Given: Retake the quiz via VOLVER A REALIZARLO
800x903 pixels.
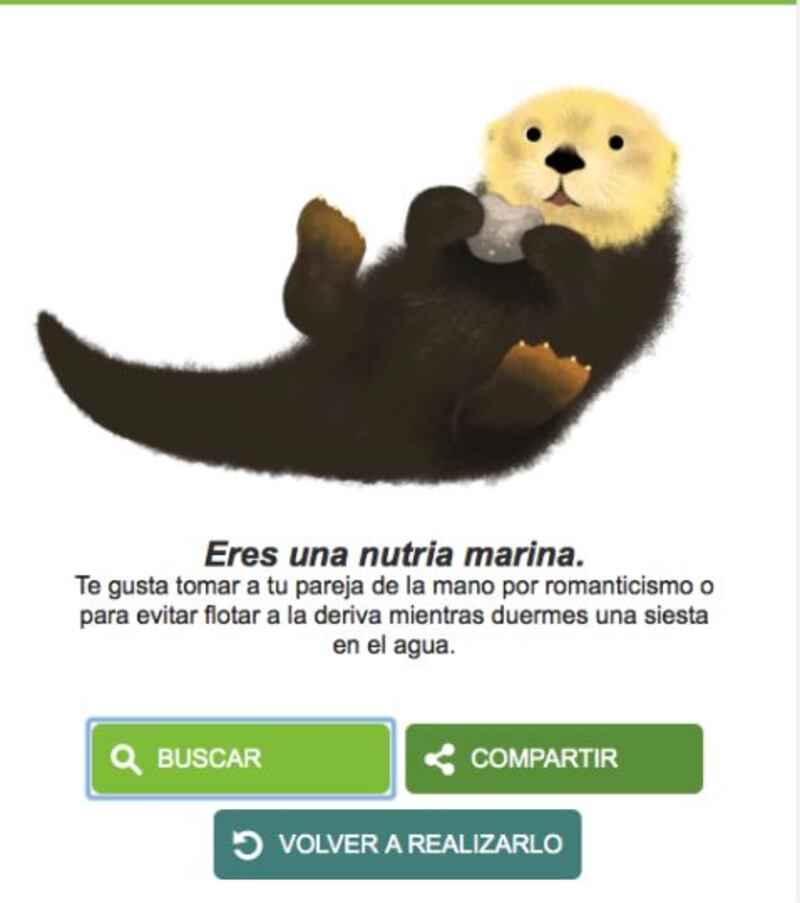Looking at the screenshot, I should (x=397, y=844).
